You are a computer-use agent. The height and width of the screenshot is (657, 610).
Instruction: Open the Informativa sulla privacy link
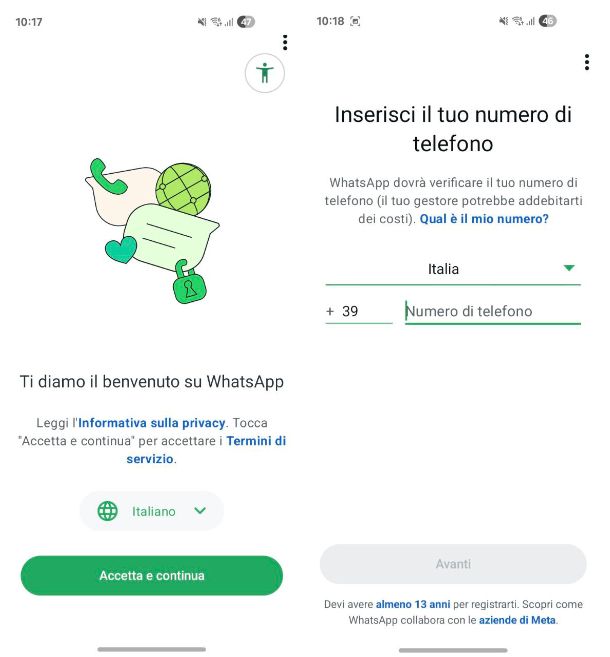coord(153,423)
